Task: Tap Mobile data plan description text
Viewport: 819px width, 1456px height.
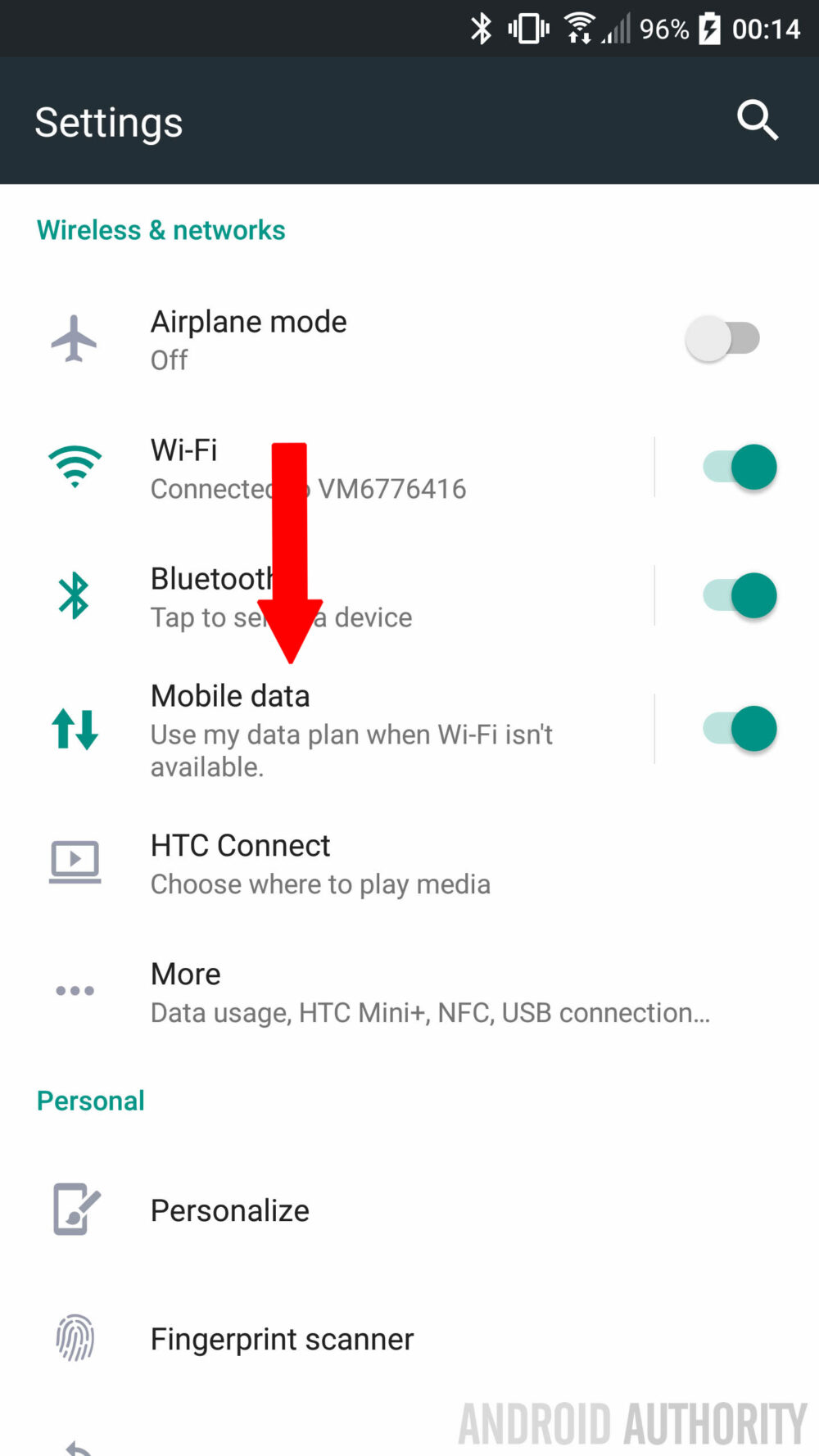Action: (352, 750)
